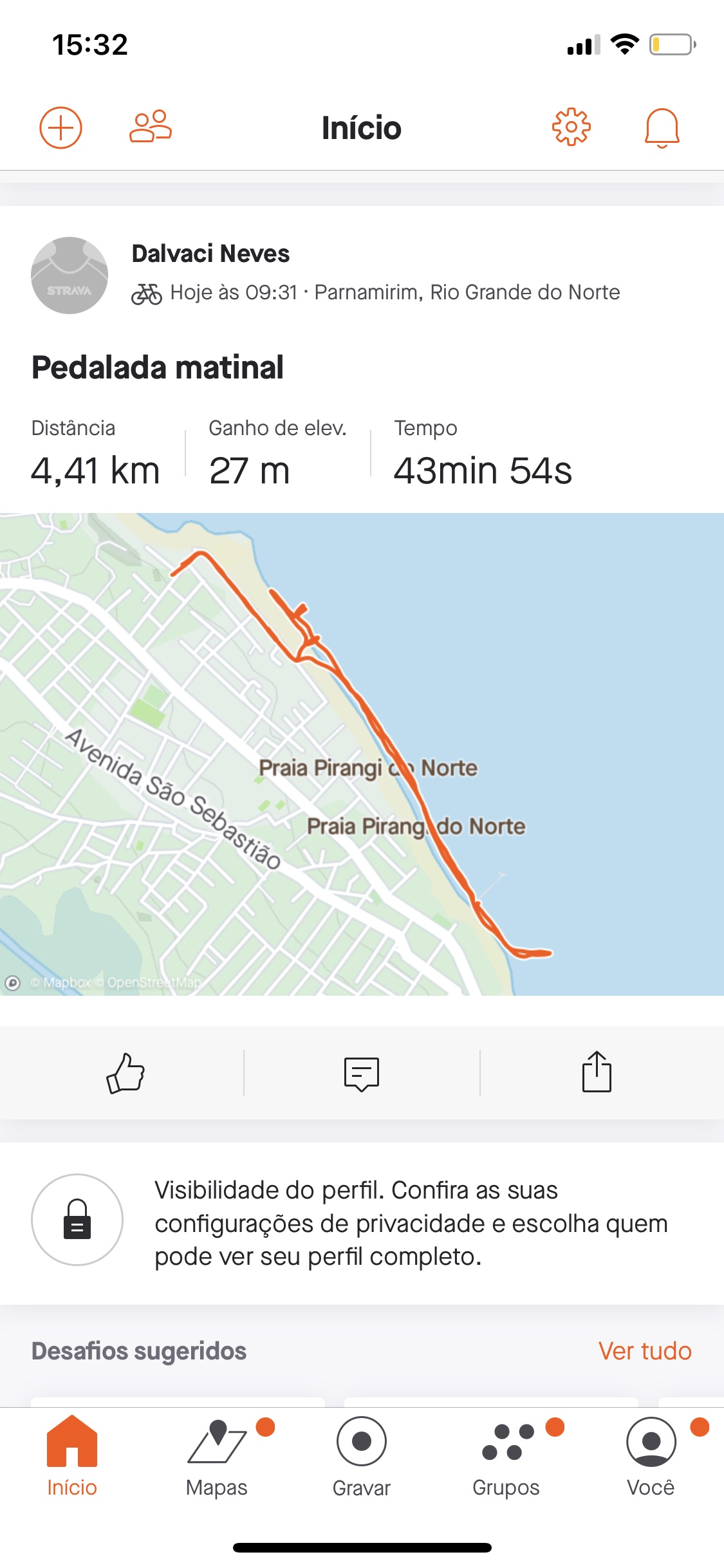Tap the plus icon to add activity
724x1568 pixels.
click(60, 127)
